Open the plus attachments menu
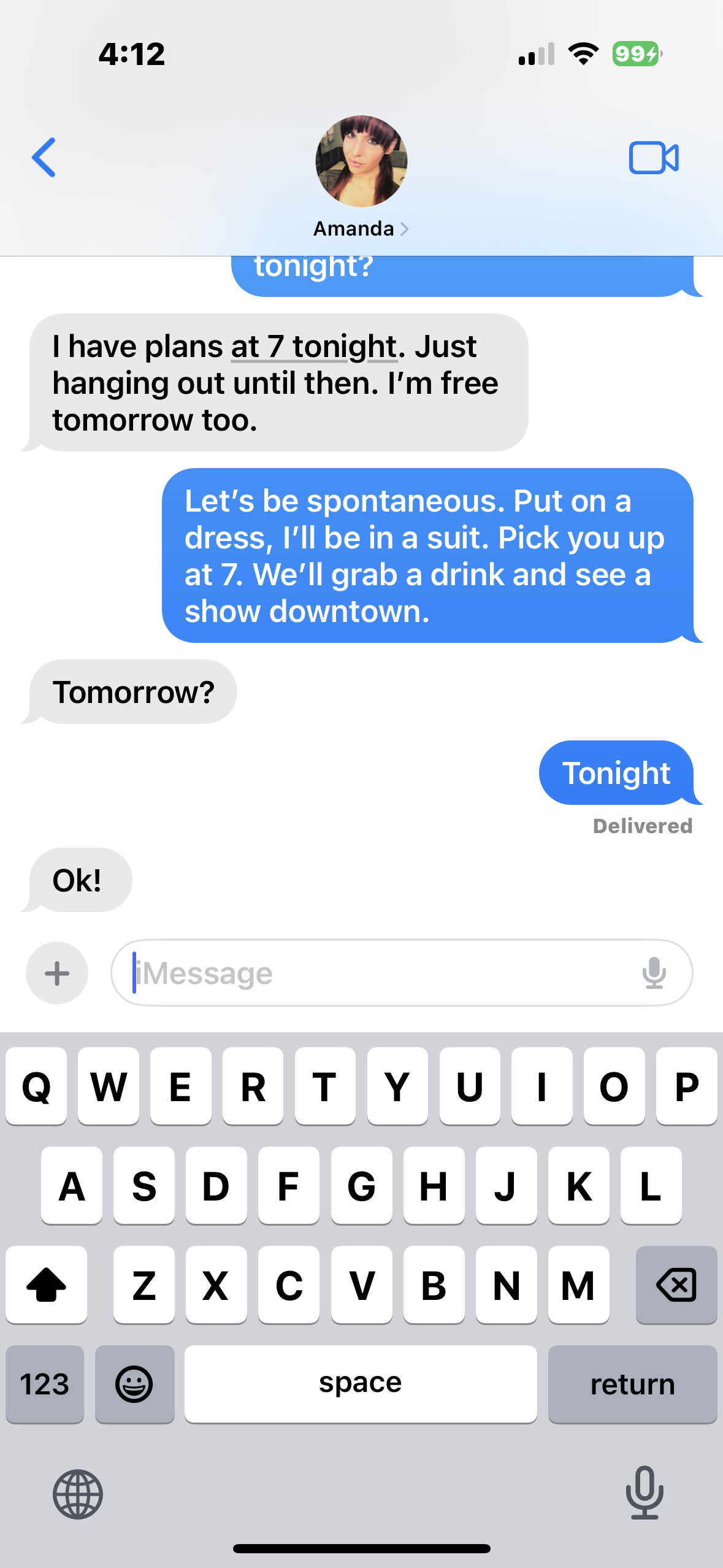The image size is (723, 1568). click(57, 973)
